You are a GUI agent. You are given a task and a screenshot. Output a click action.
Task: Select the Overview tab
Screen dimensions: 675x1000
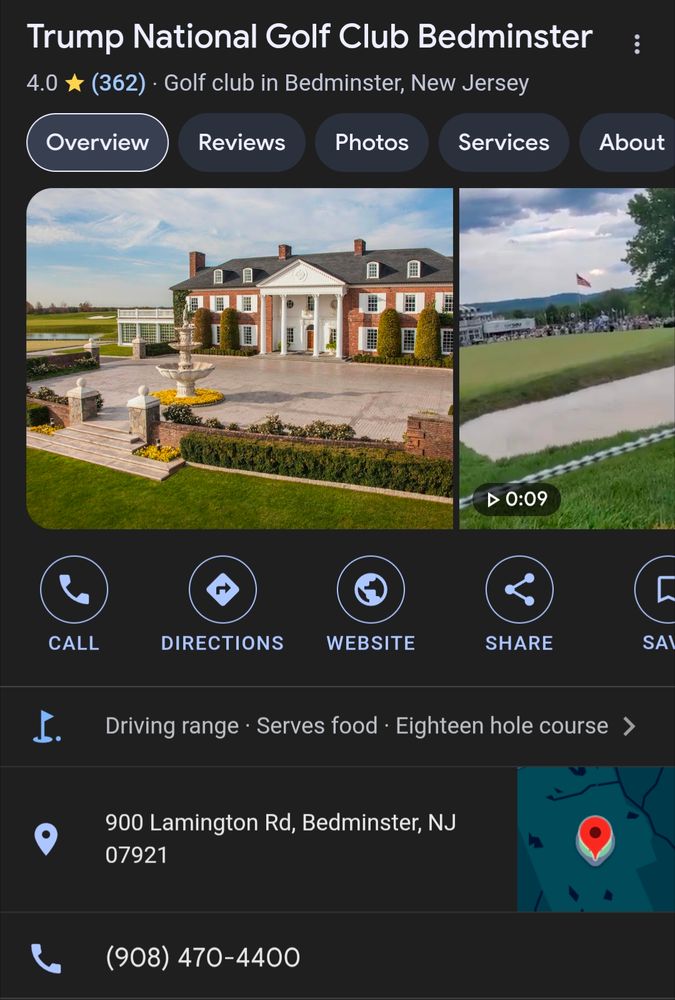pos(97,142)
